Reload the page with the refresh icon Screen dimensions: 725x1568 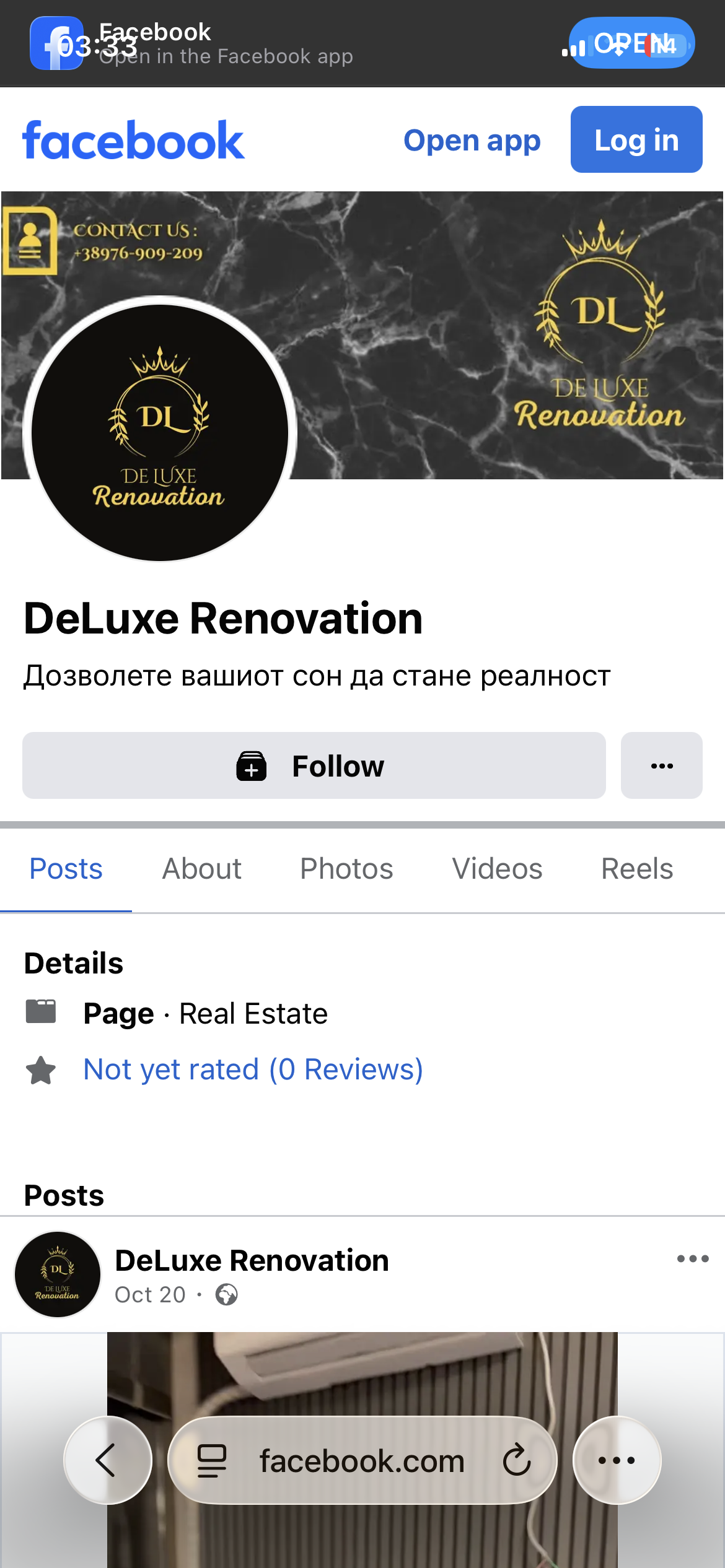tap(518, 1460)
